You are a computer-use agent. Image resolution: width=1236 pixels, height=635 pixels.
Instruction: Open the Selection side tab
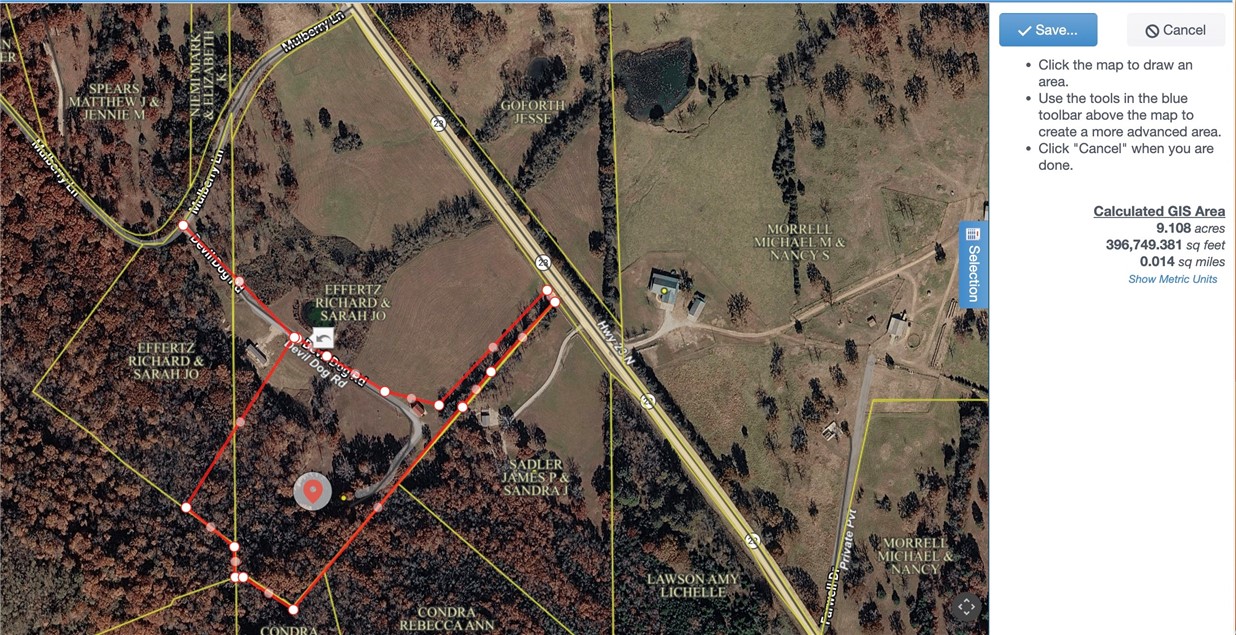click(972, 263)
